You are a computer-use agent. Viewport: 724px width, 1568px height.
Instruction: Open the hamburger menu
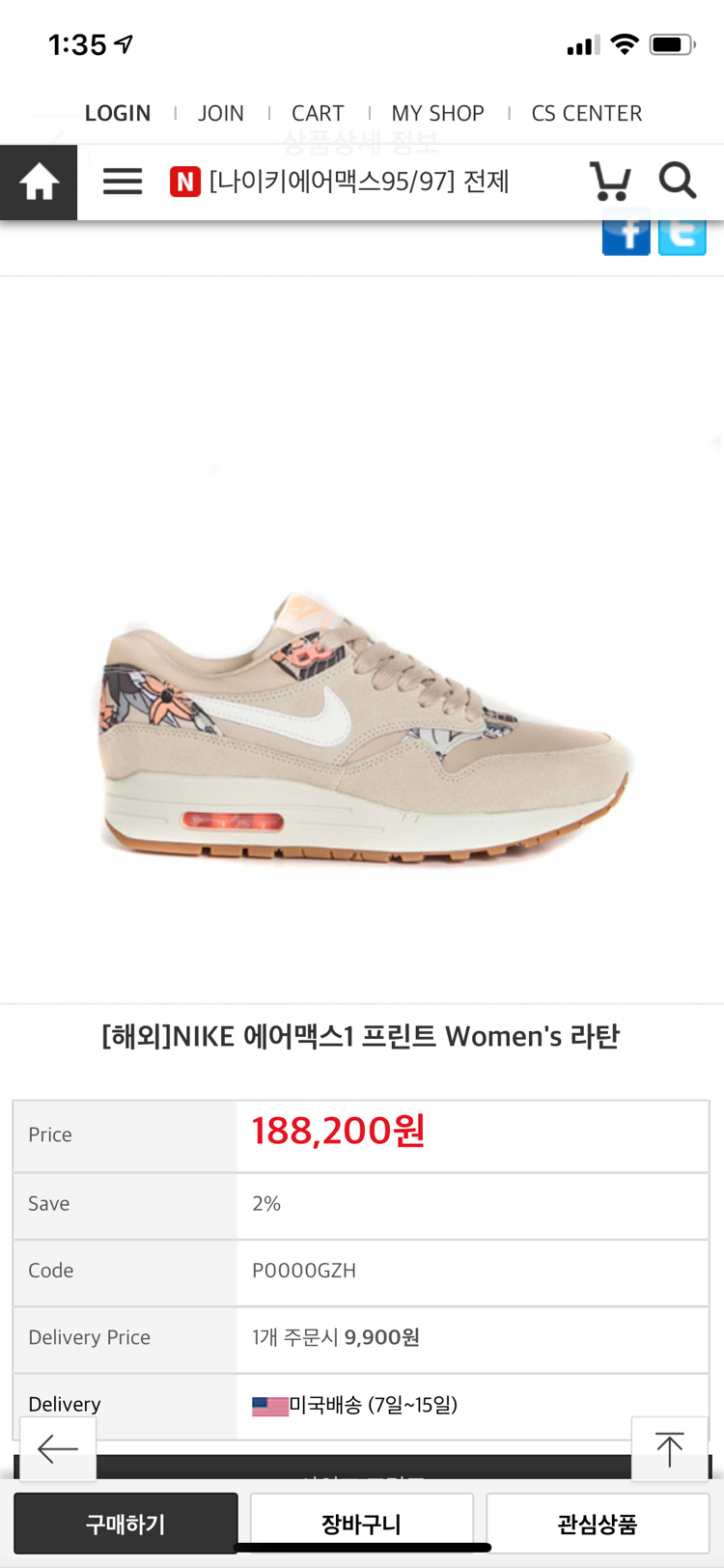pyautogui.click(x=123, y=182)
